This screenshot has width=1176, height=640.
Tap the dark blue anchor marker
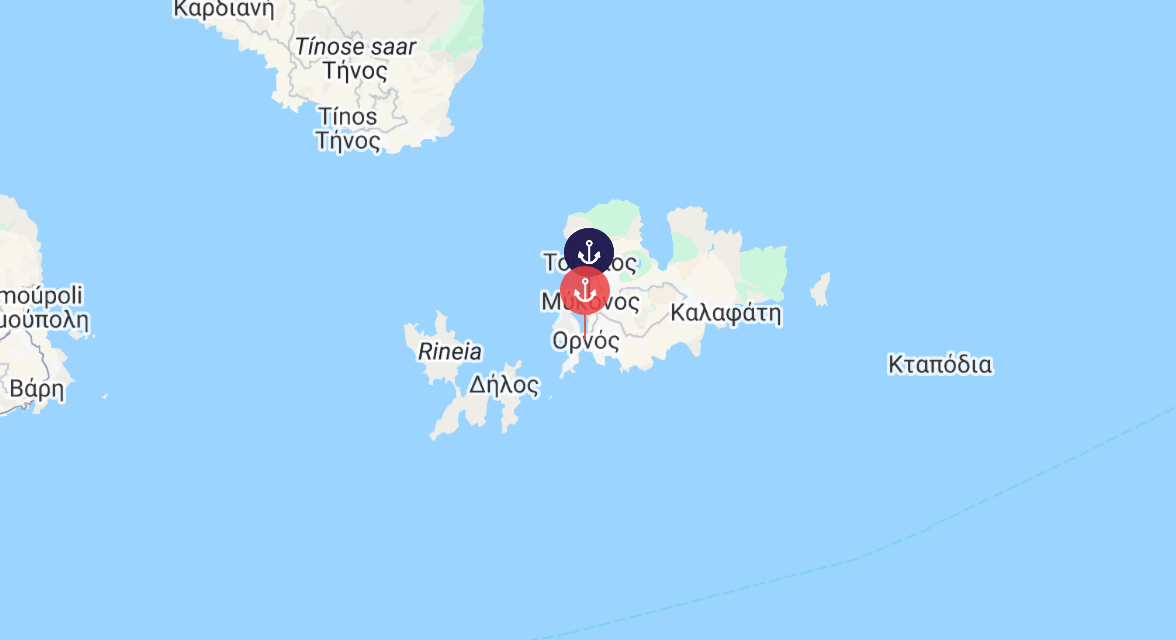coord(589,250)
